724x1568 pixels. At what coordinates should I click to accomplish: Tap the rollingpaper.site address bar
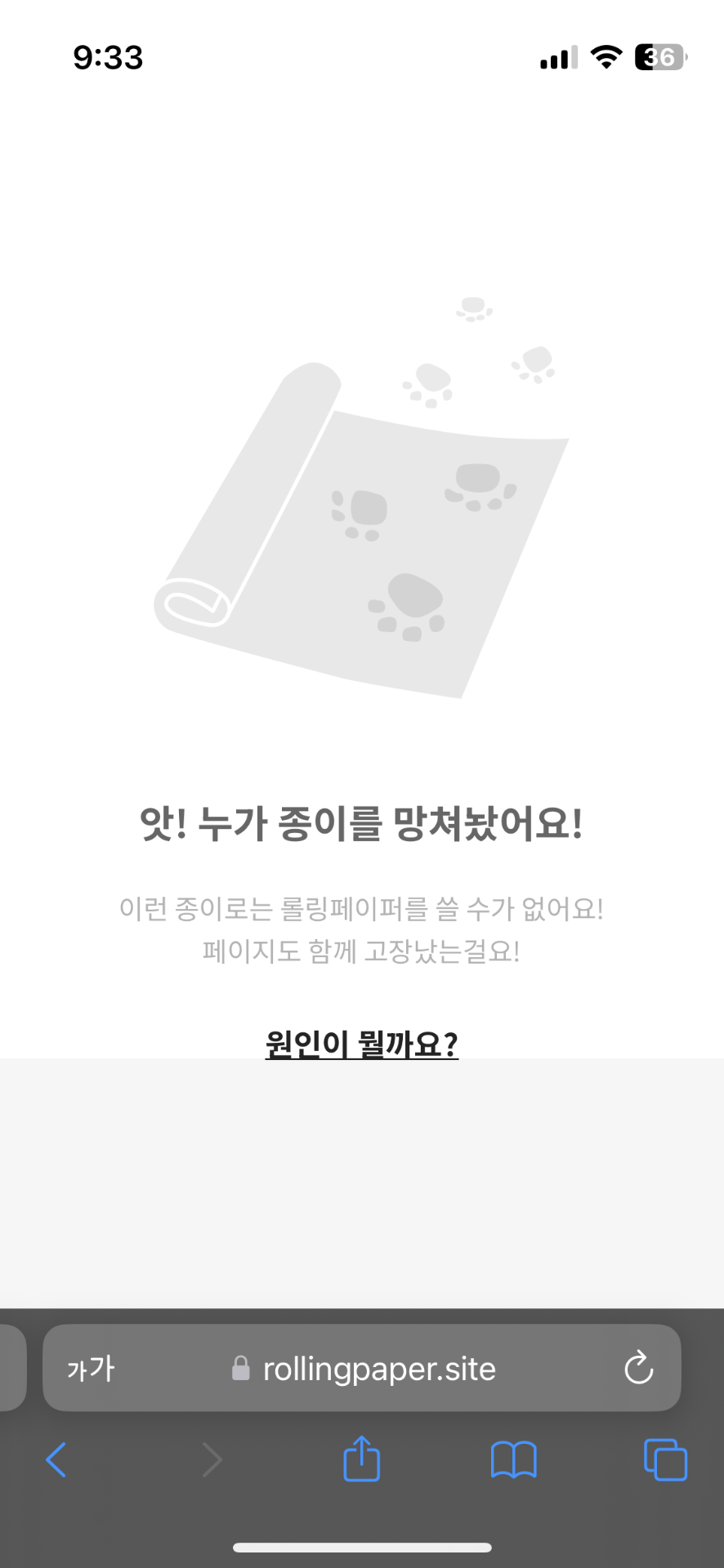click(378, 1370)
